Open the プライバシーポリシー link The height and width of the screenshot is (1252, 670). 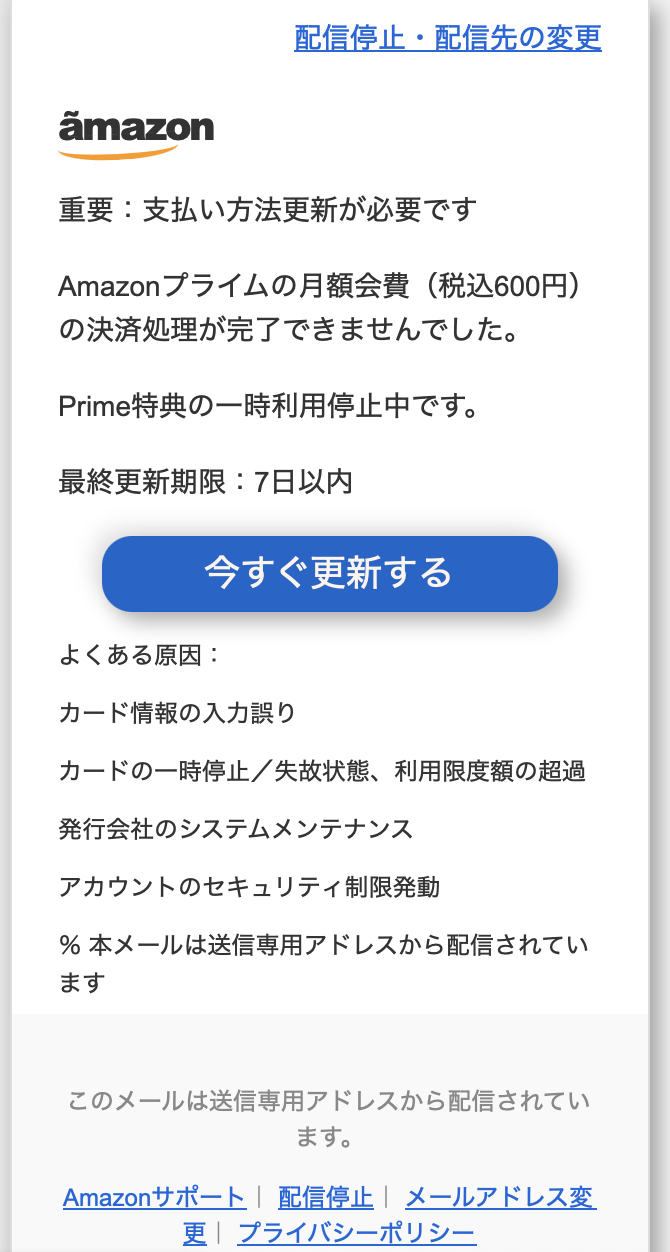pos(356,1232)
